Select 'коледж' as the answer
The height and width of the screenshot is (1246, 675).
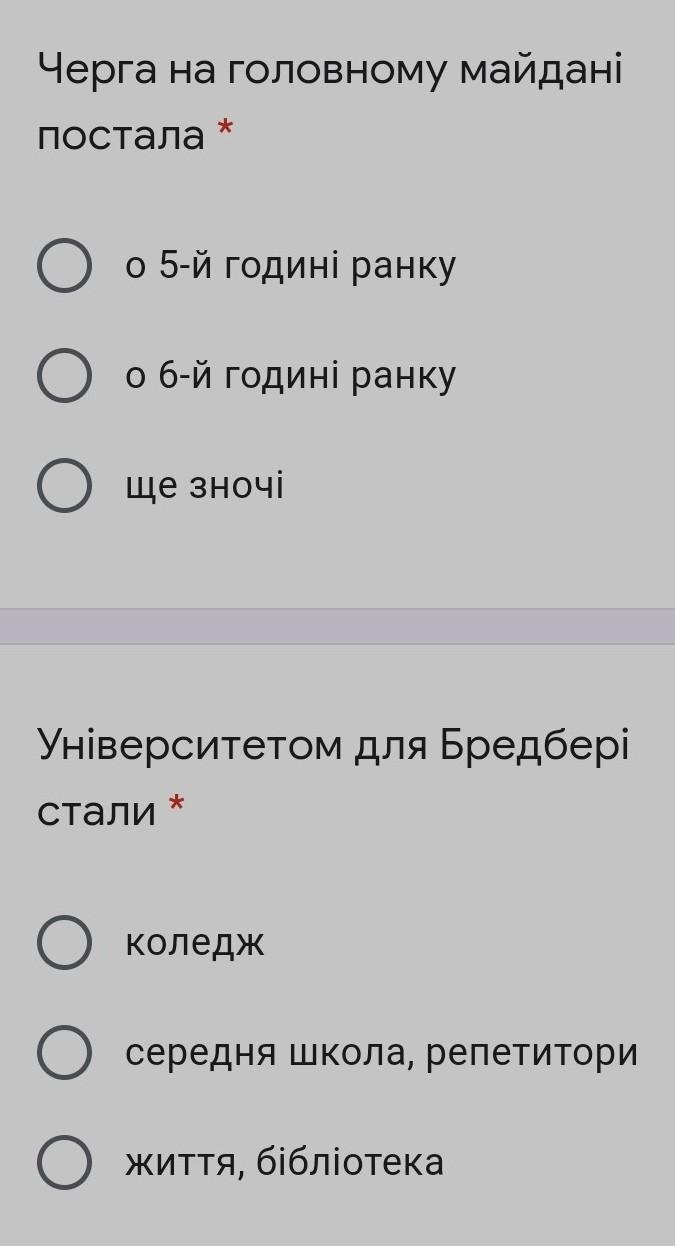[x=65, y=942]
